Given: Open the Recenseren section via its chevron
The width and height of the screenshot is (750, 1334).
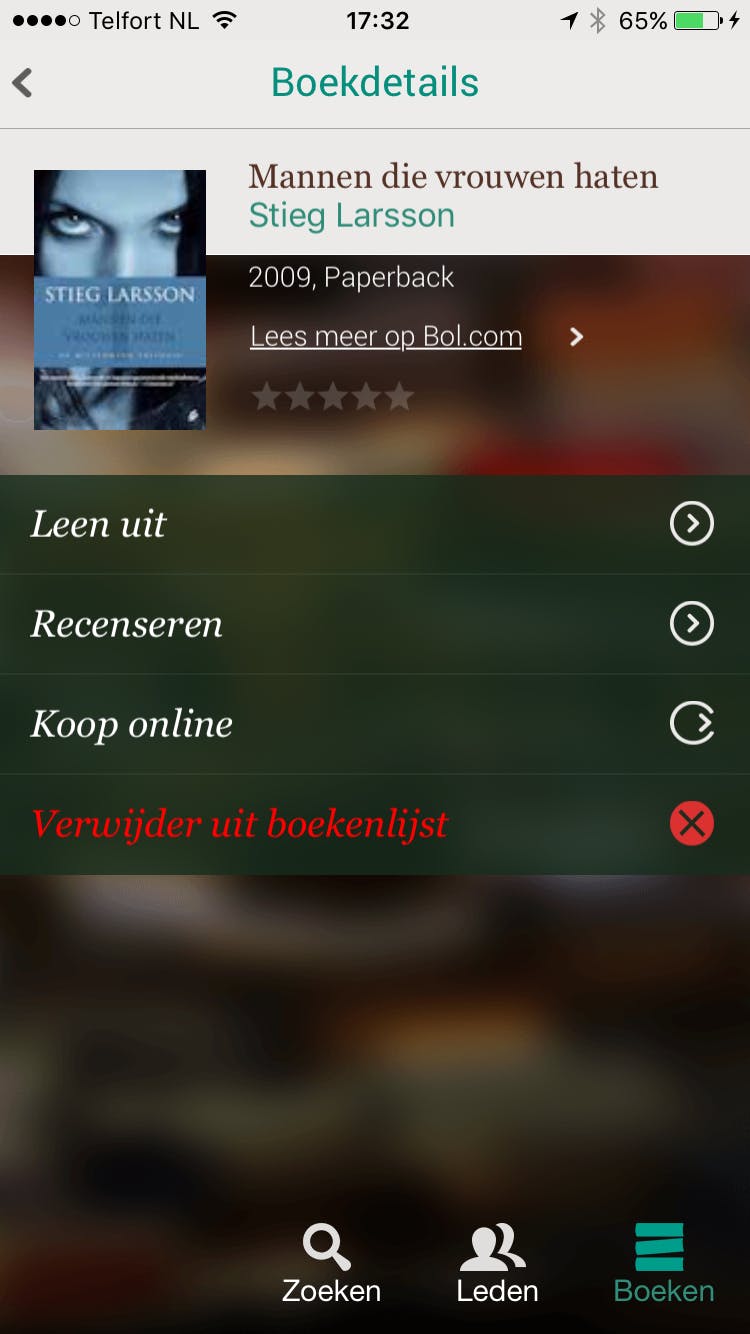Looking at the screenshot, I should point(691,624).
